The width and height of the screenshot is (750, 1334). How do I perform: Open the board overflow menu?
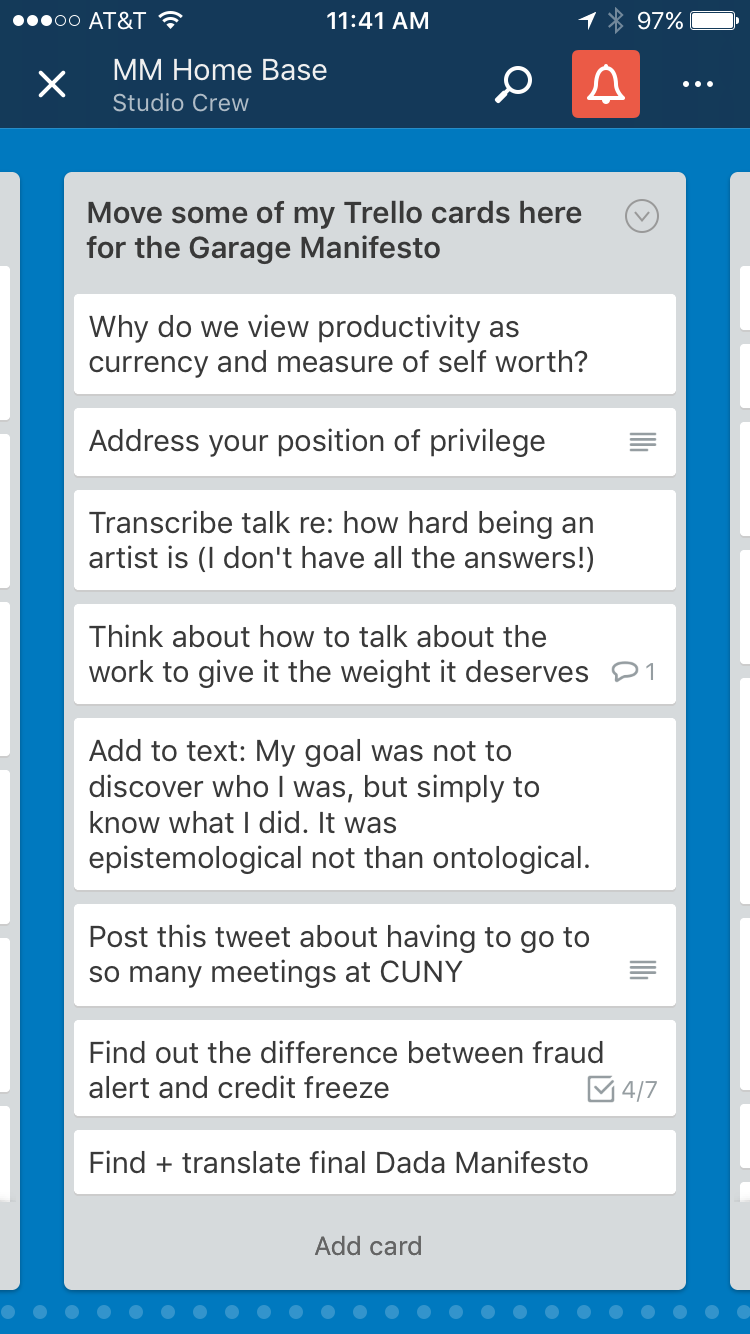[698, 85]
